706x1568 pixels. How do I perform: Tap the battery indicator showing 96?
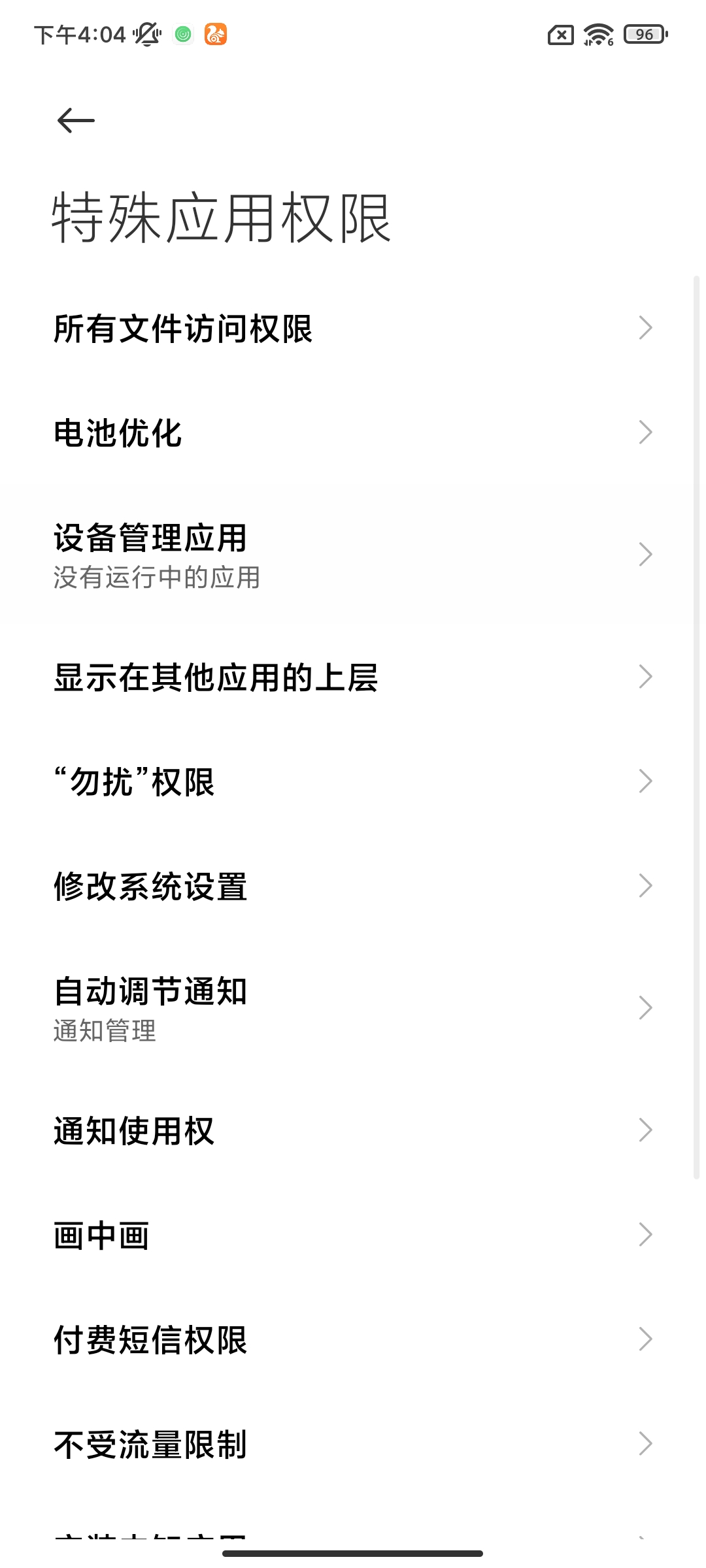click(x=644, y=34)
